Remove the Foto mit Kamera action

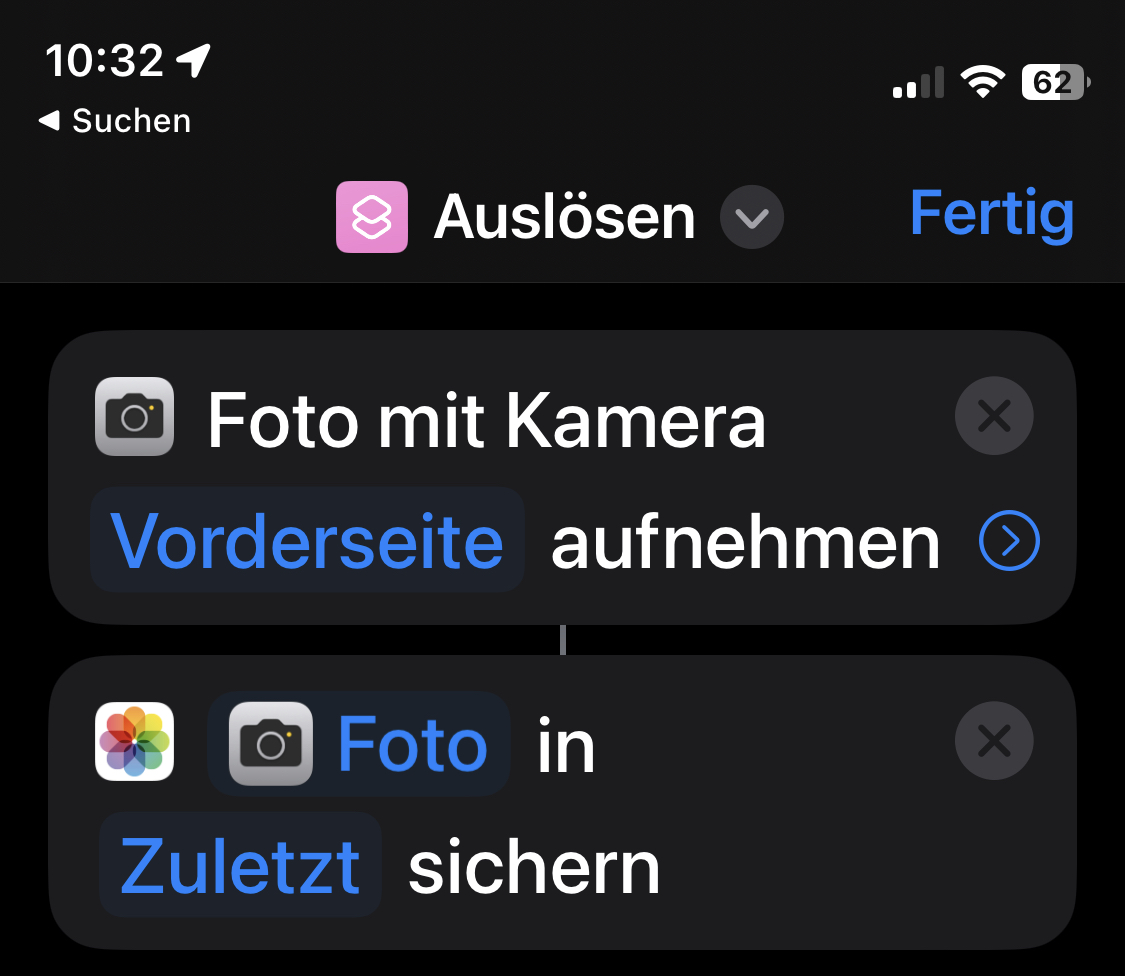[994, 416]
